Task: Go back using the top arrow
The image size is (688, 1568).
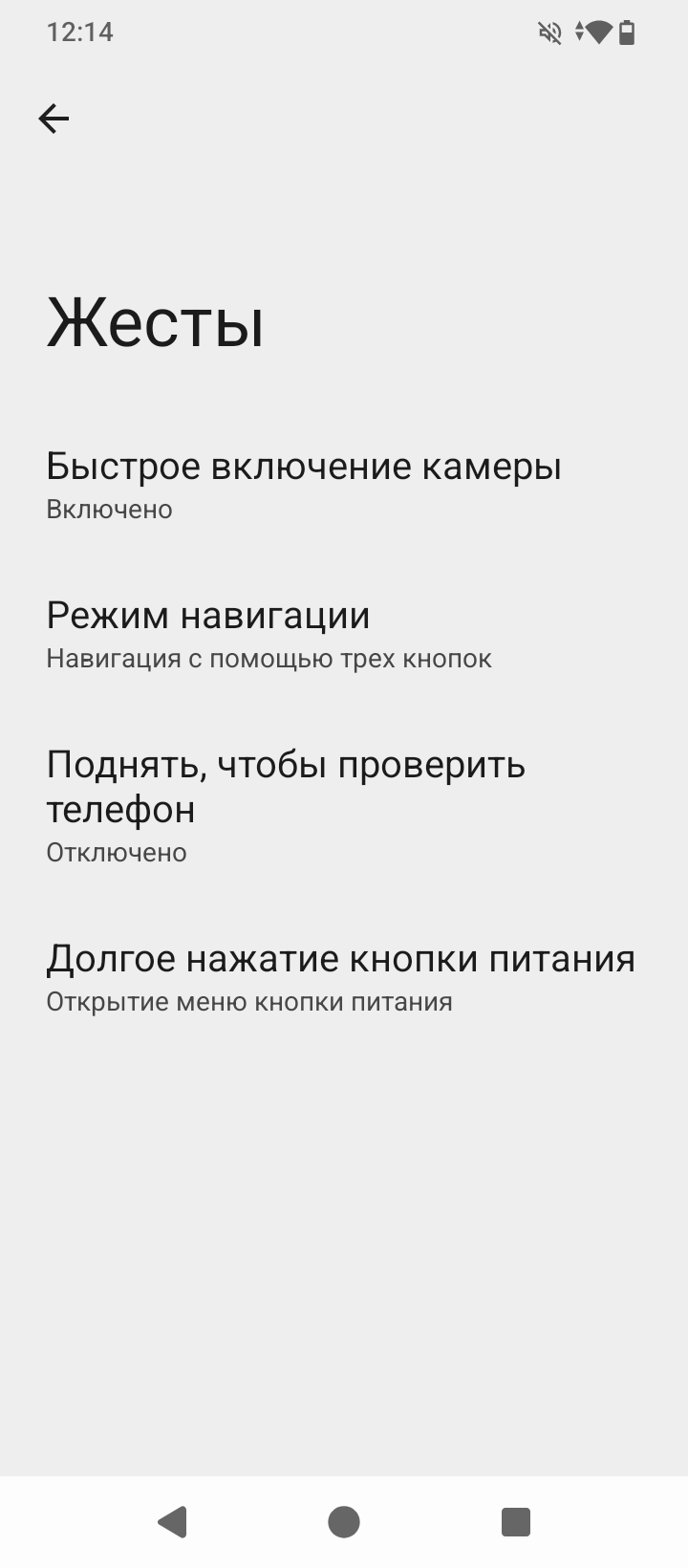Action: [54, 119]
